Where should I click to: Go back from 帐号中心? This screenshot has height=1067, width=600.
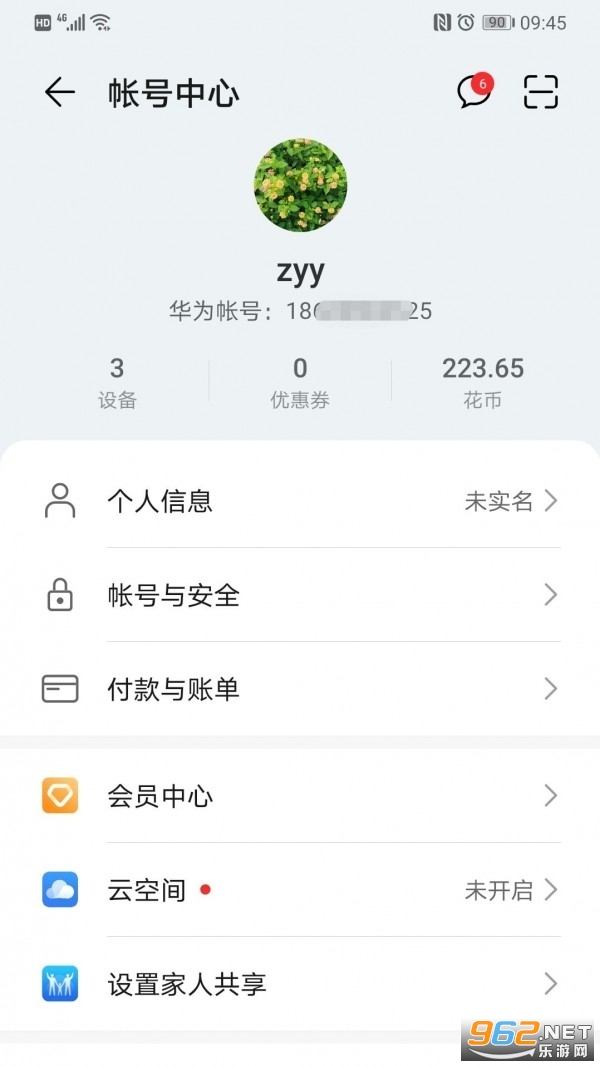click(60, 93)
